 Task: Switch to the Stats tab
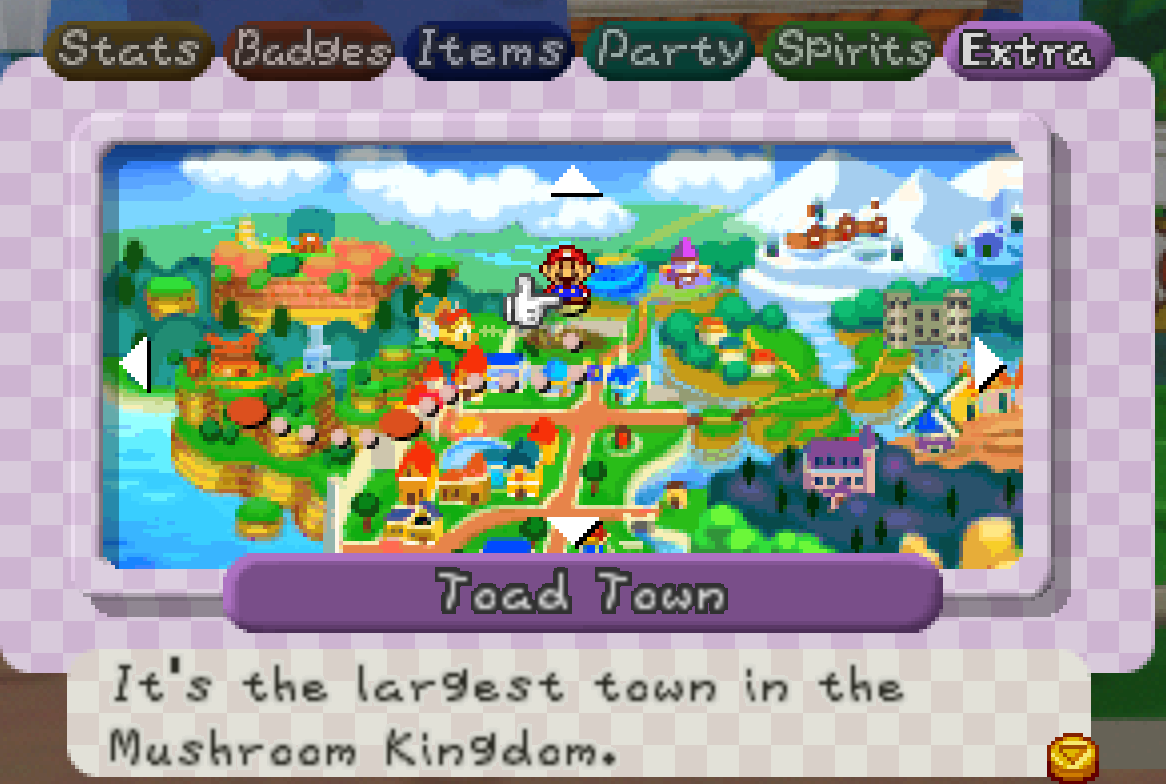coord(129,50)
